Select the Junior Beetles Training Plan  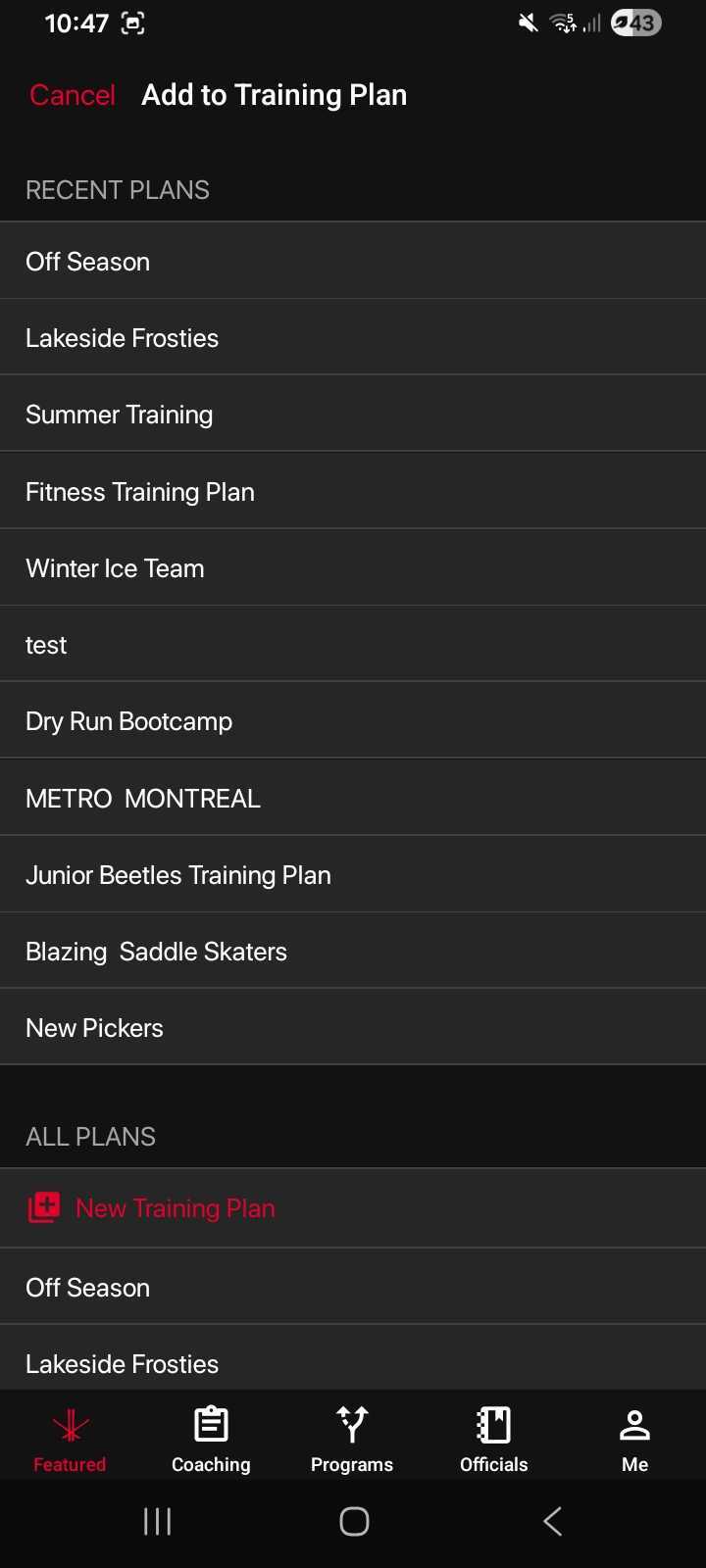coord(177,874)
